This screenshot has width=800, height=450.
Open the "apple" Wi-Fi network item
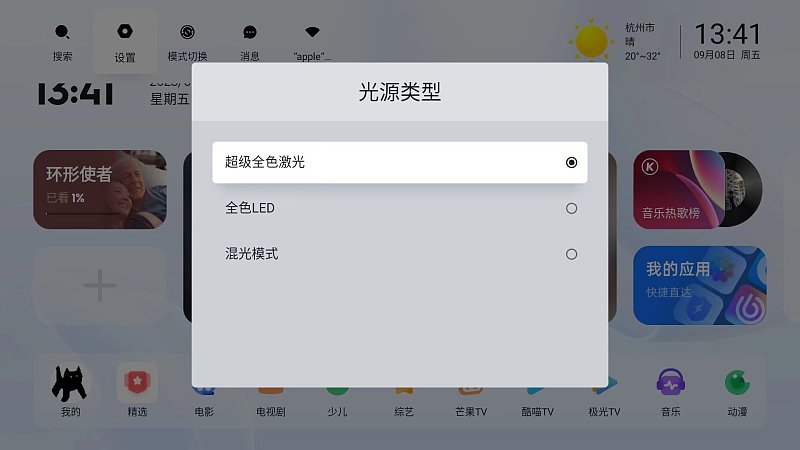point(312,42)
